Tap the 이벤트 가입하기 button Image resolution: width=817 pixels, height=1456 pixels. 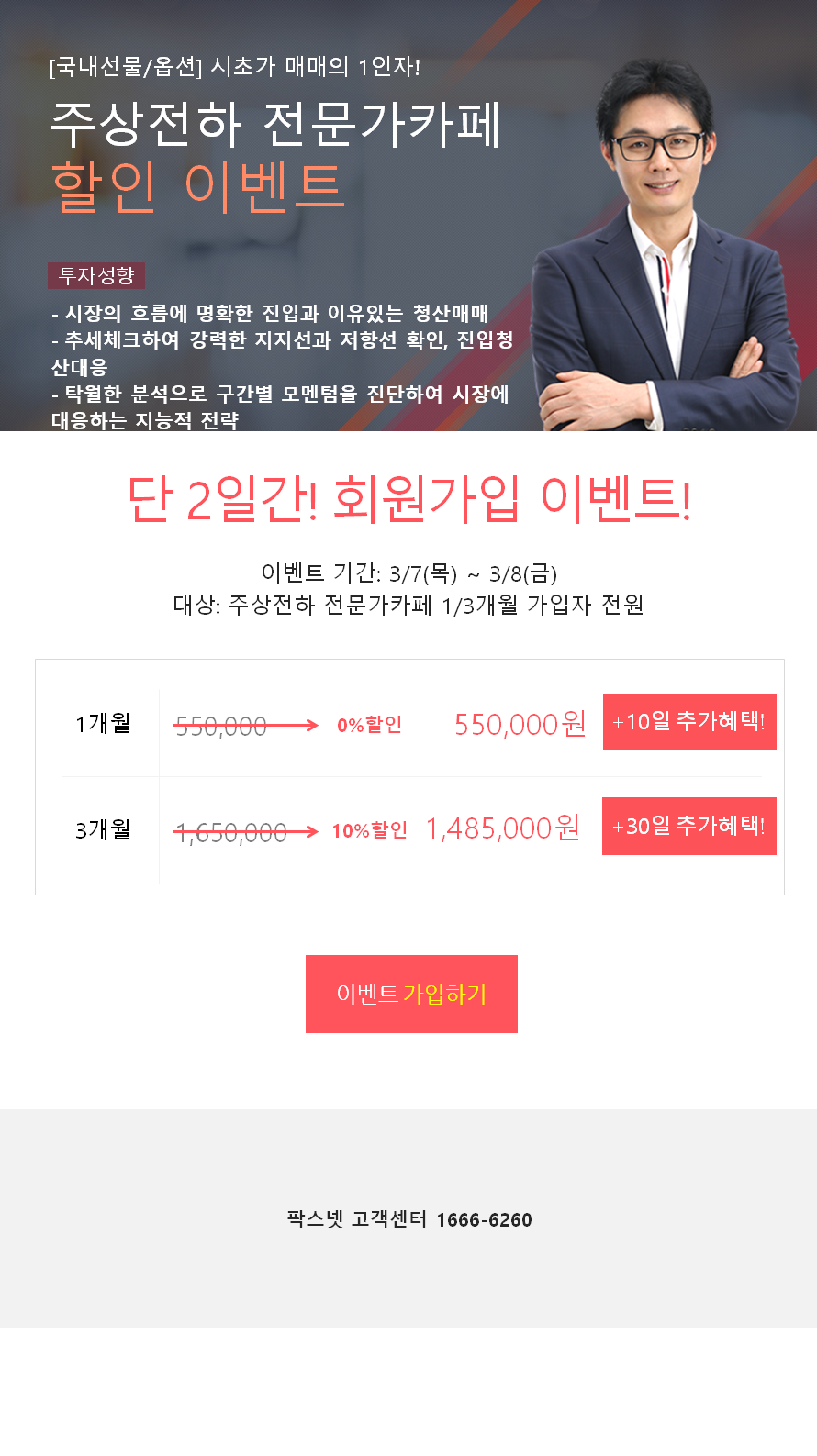tap(411, 994)
